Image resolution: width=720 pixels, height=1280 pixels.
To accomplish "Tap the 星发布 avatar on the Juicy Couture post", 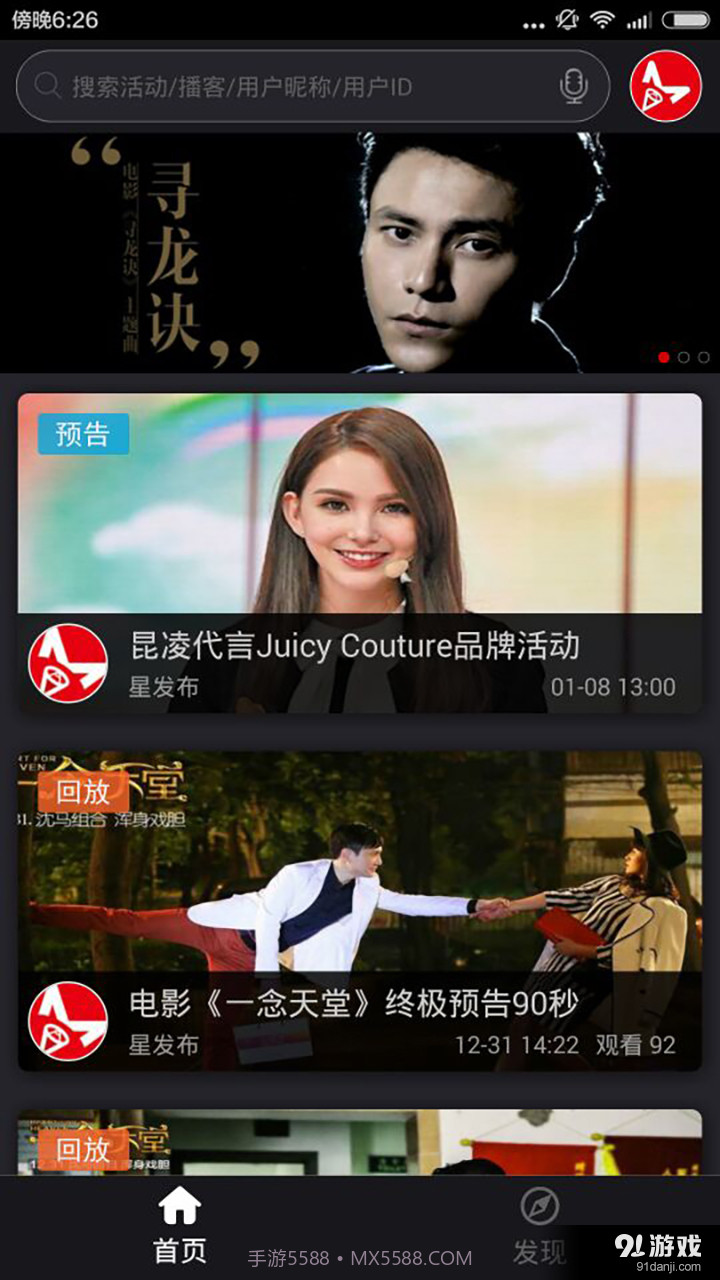I will pos(66,663).
